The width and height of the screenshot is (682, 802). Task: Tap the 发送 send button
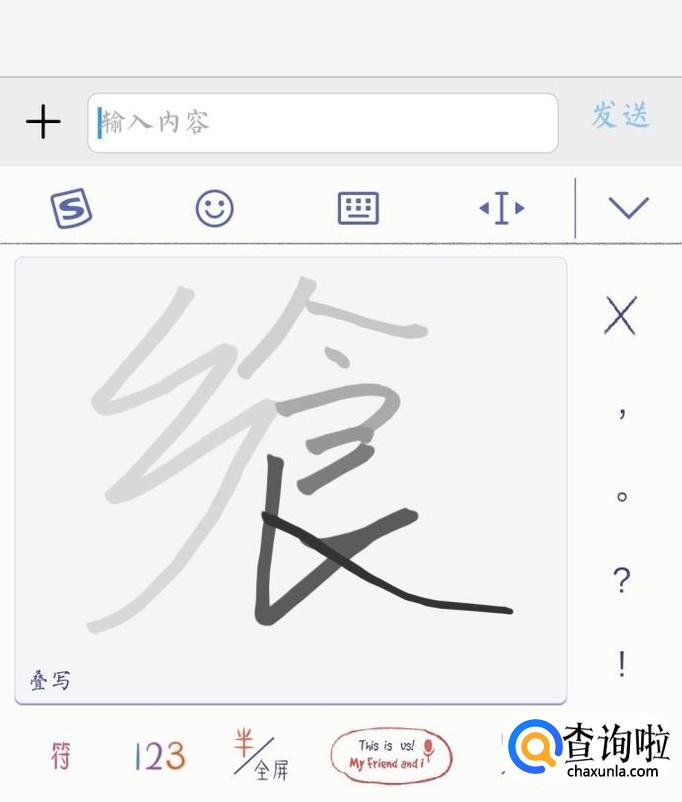(x=620, y=116)
